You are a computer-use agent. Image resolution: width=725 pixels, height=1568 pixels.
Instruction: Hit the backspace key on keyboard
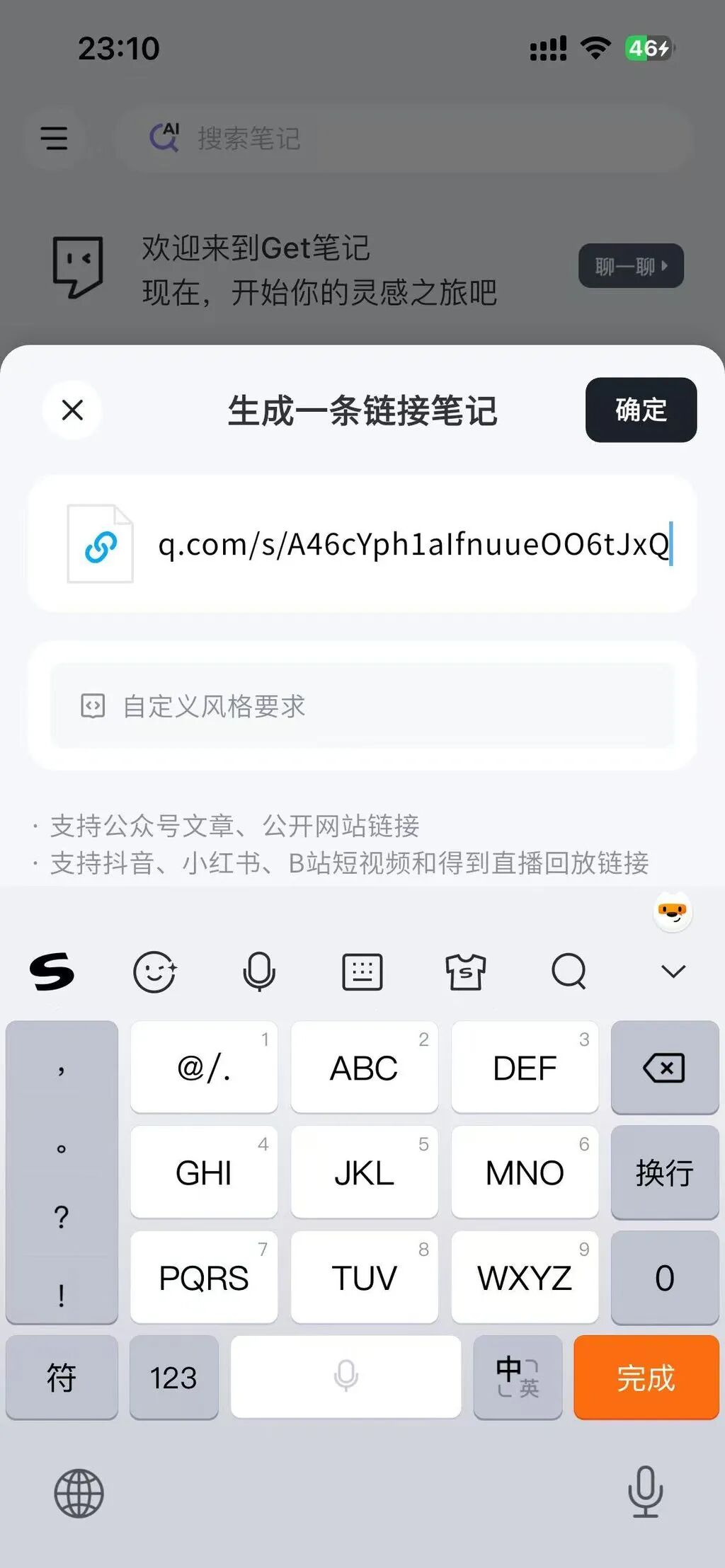pos(664,1067)
